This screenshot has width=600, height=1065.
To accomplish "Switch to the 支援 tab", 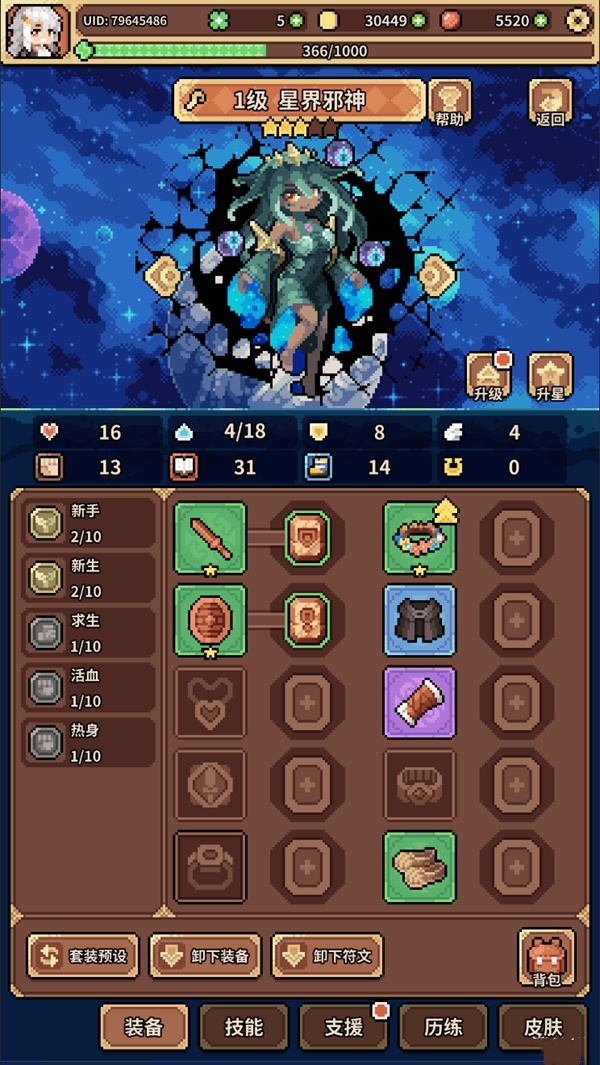I will tap(343, 1027).
